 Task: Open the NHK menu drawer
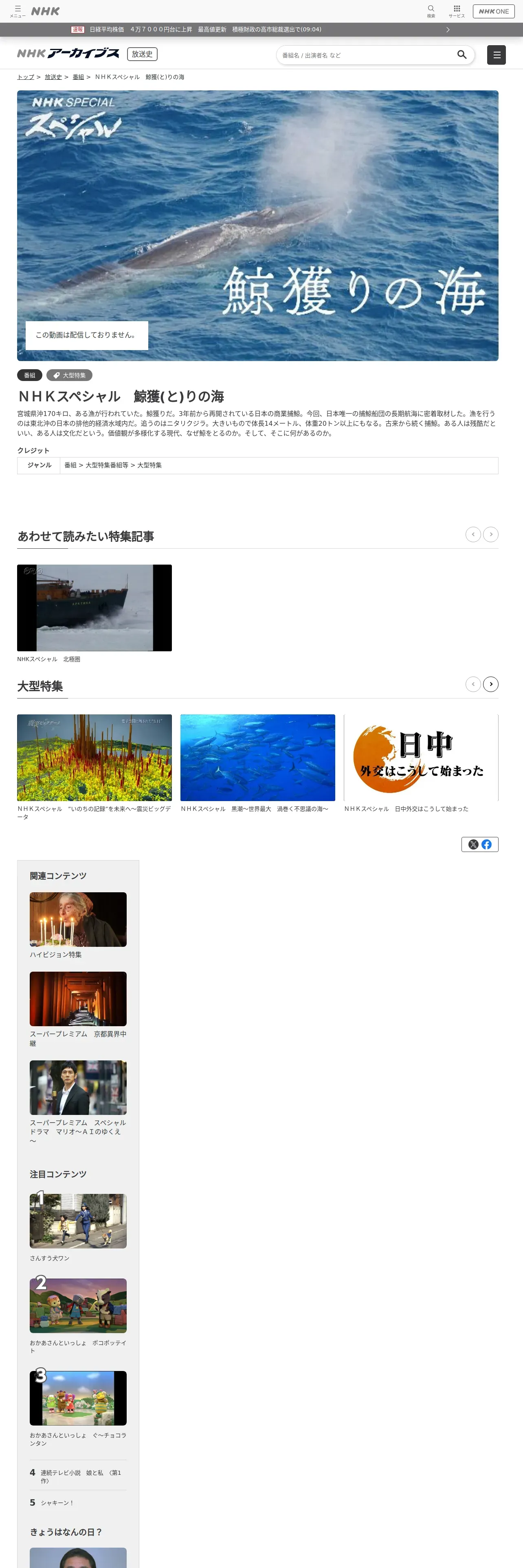(18, 11)
